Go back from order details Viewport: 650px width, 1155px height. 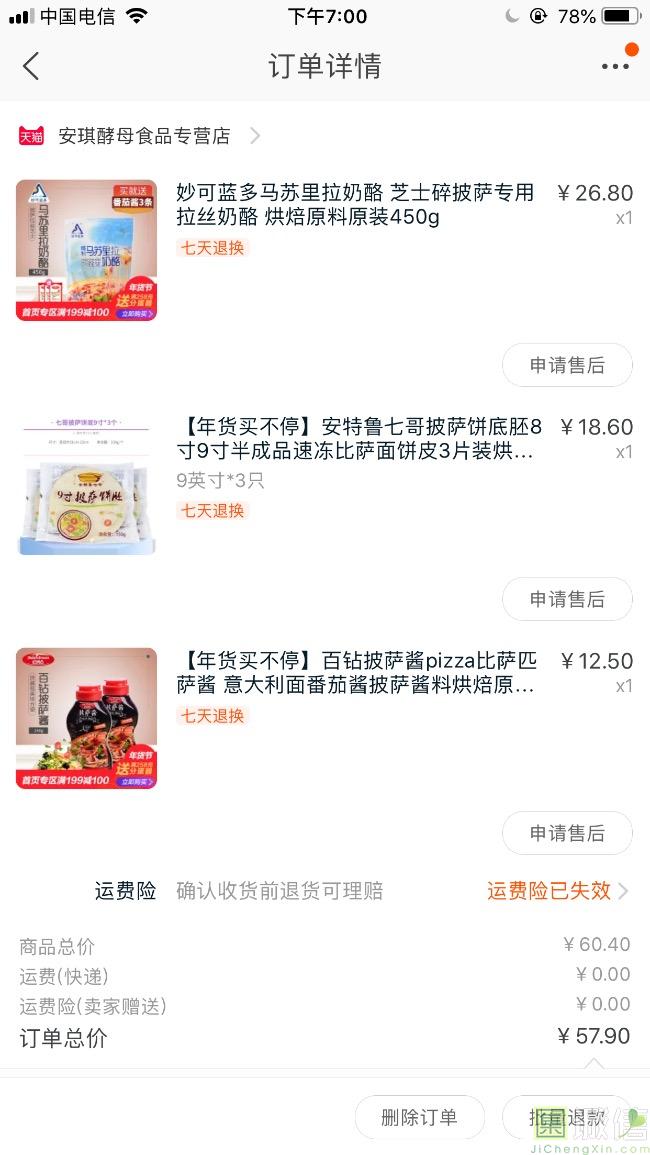coord(31,66)
